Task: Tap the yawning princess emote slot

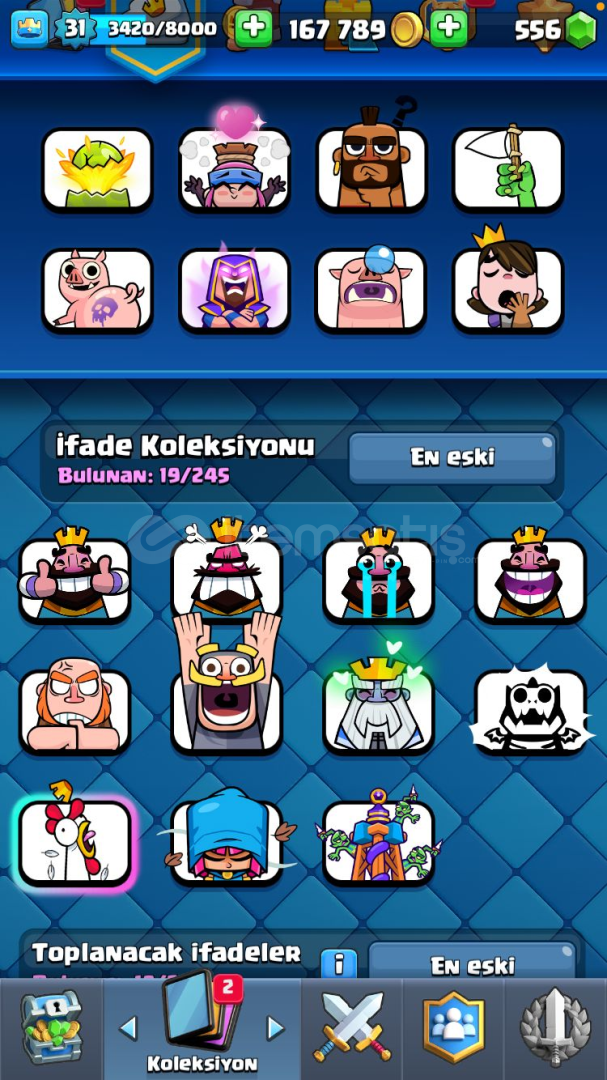Action: [508, 288]
